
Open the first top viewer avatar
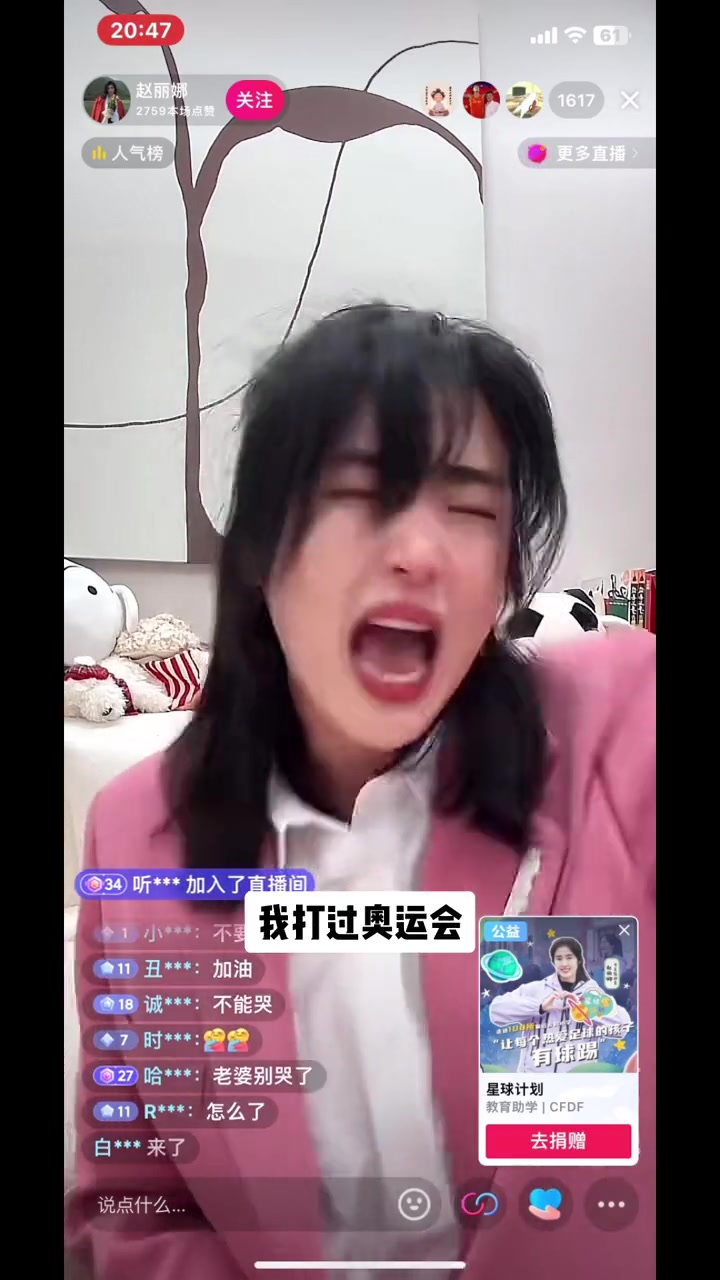(439, 100)
